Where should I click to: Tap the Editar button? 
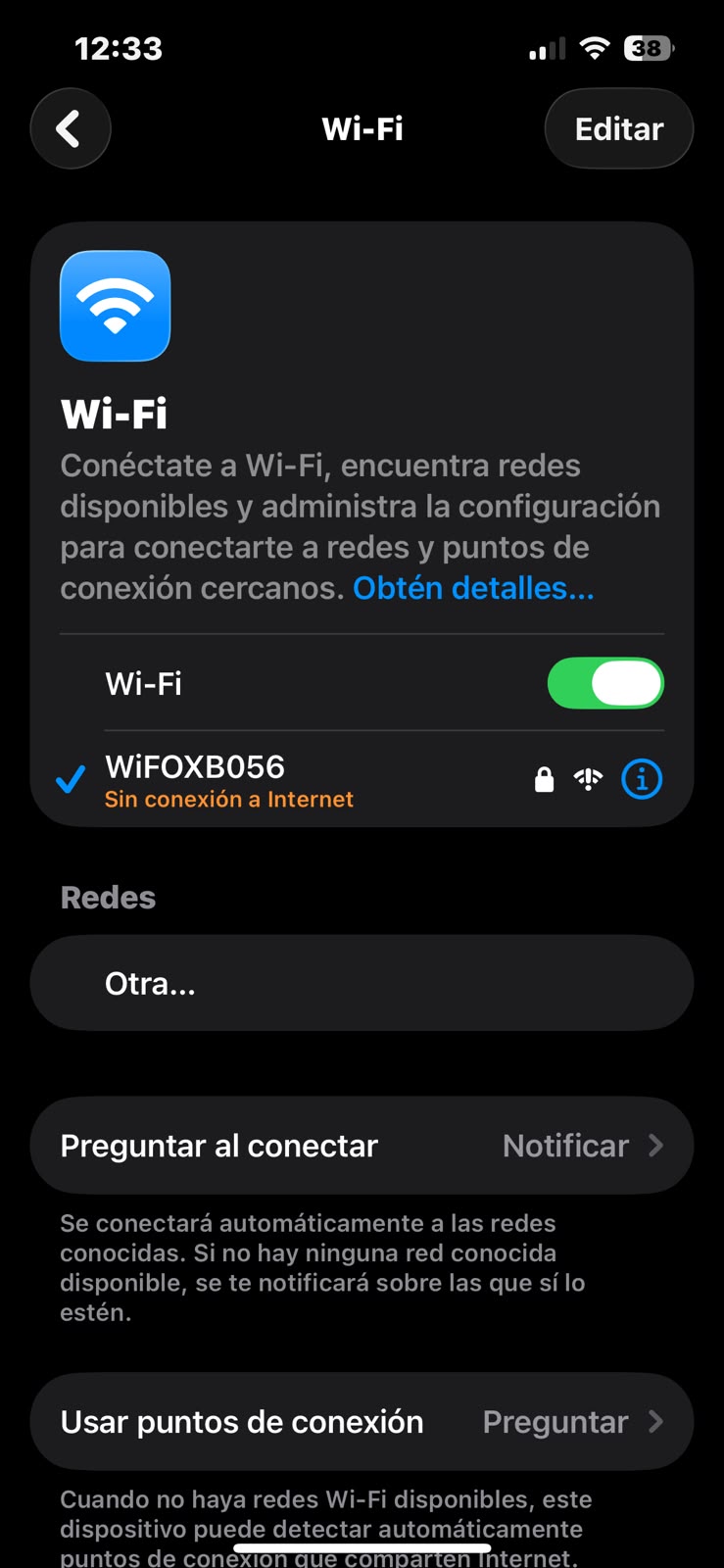coord(618,128)
